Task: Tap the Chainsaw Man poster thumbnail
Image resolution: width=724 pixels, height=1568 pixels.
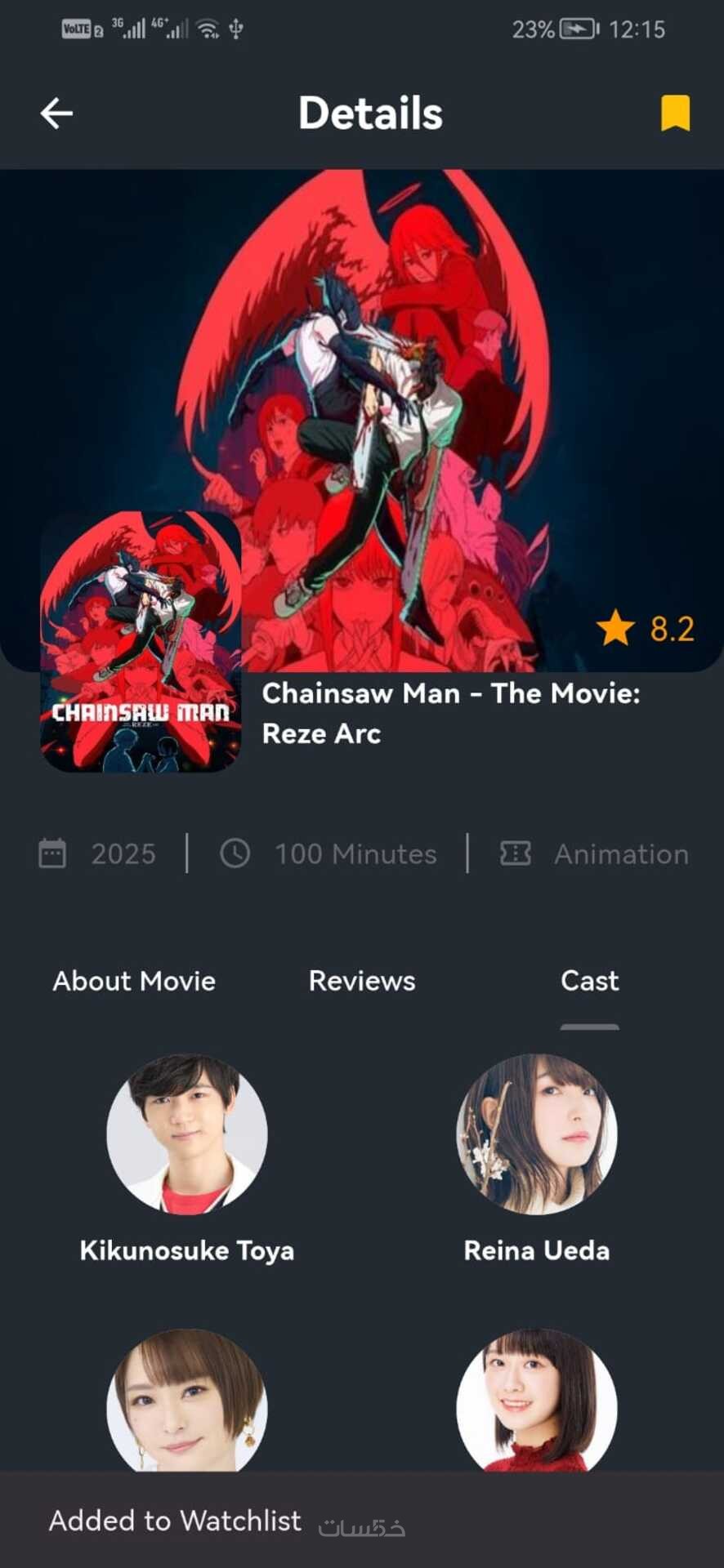Action: [x=141, y=642]
